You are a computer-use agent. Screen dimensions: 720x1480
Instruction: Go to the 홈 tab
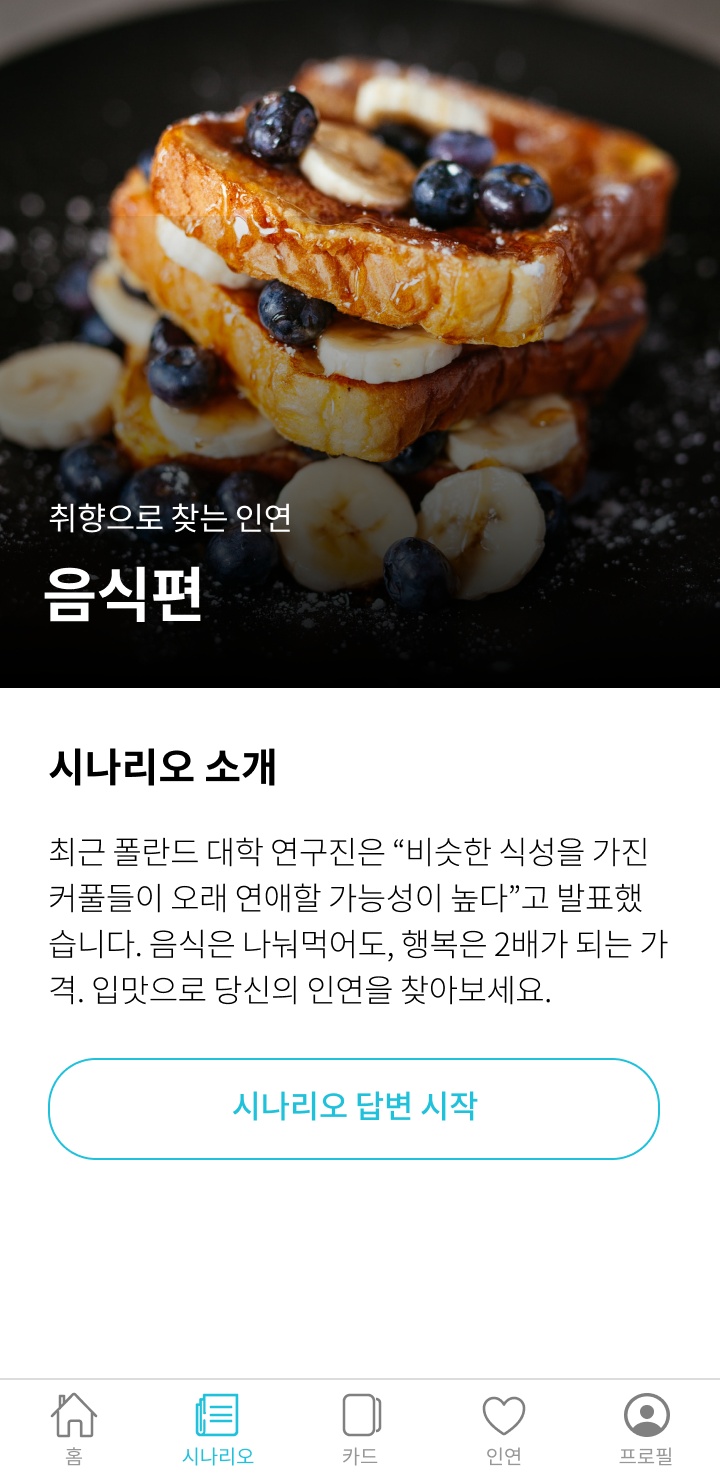pos(74,1427)
